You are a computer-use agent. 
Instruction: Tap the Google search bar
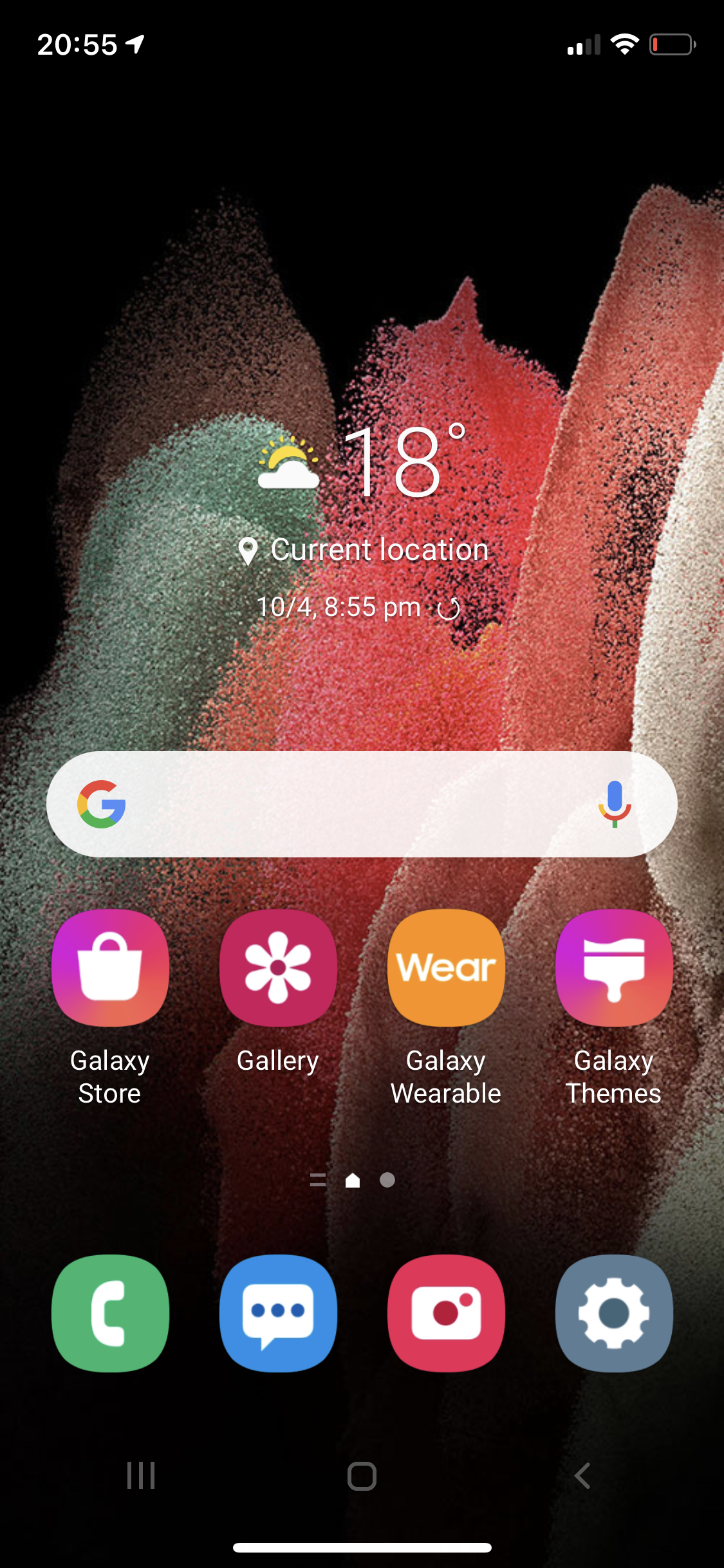pos(348,804)
